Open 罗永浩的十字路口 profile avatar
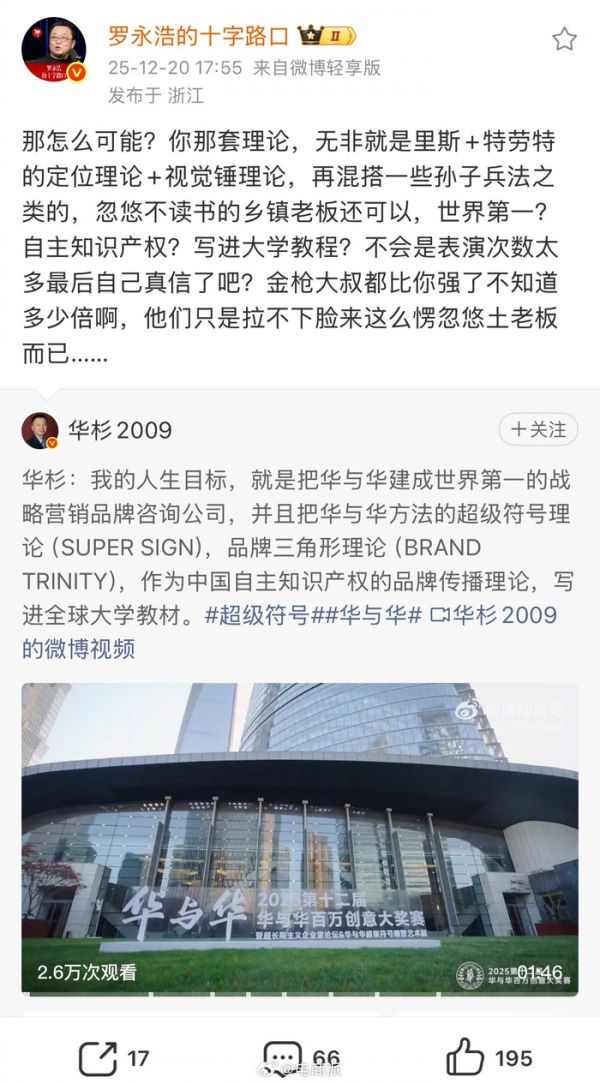 pos(54,49)
